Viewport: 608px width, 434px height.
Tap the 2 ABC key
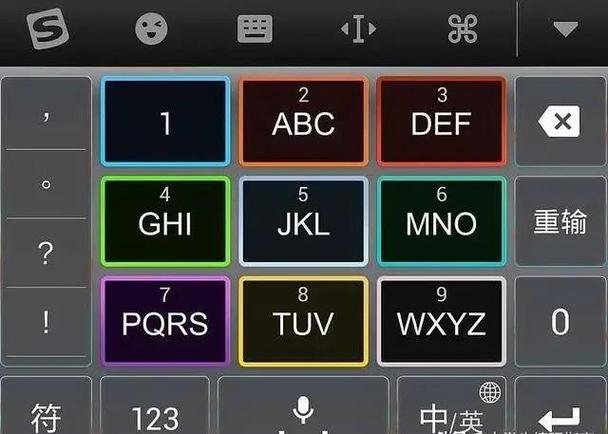303,122
